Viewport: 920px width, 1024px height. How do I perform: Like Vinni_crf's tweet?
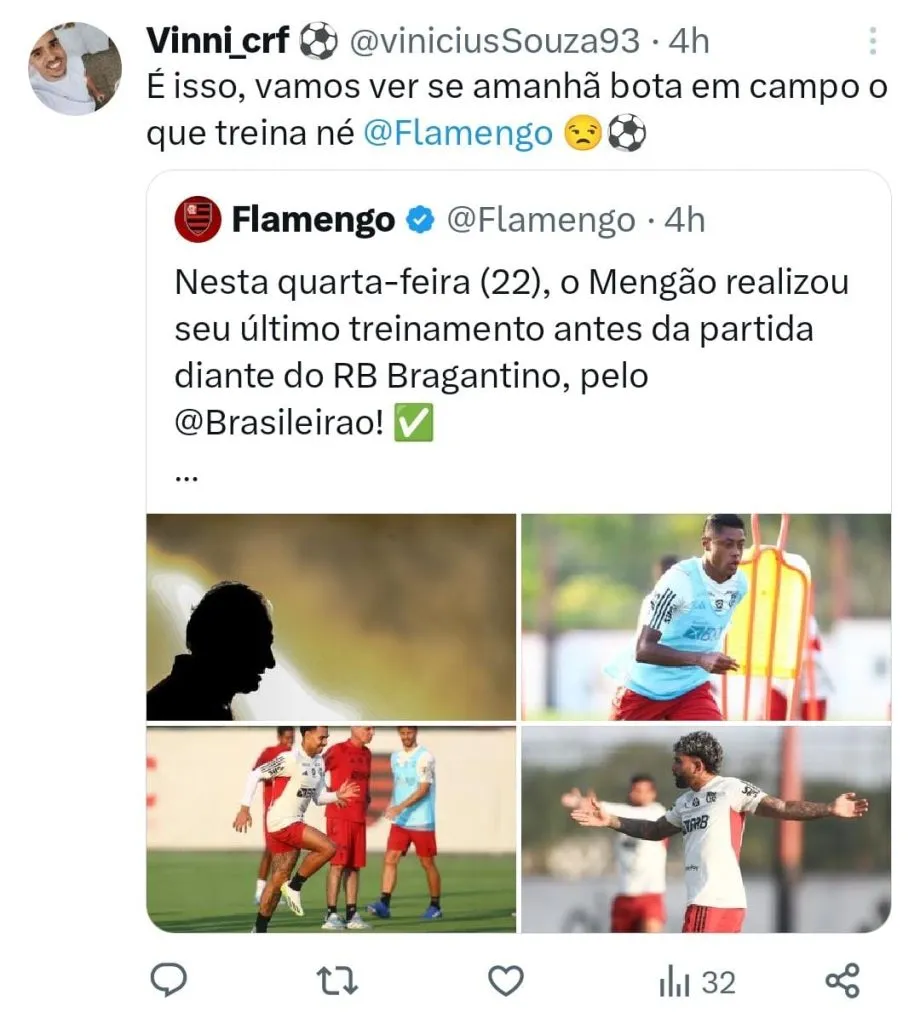(x=506, y=981)
